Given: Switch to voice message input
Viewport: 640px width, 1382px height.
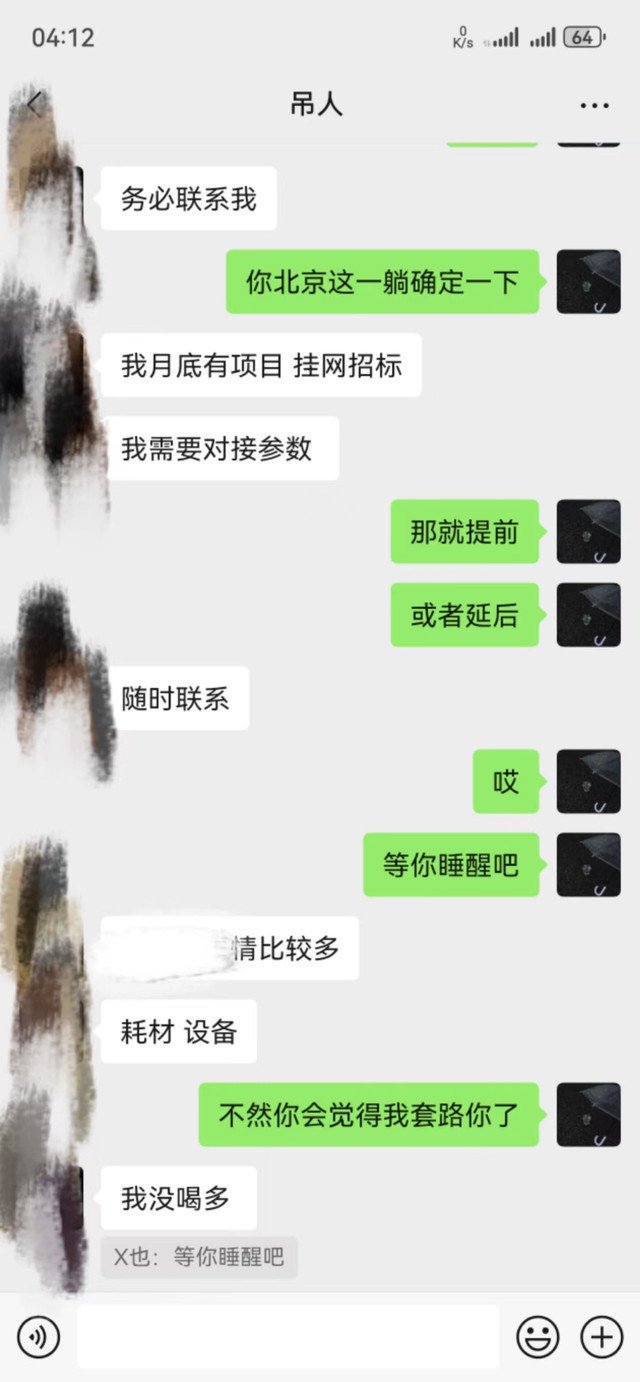Looking at the screenshot, I should click(38, 1336).
